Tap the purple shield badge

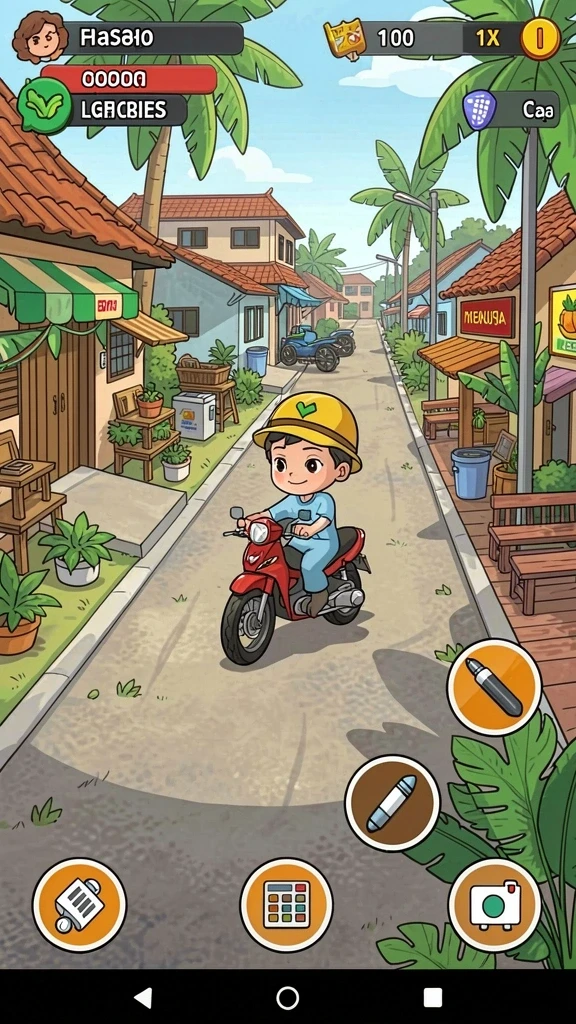480,110
